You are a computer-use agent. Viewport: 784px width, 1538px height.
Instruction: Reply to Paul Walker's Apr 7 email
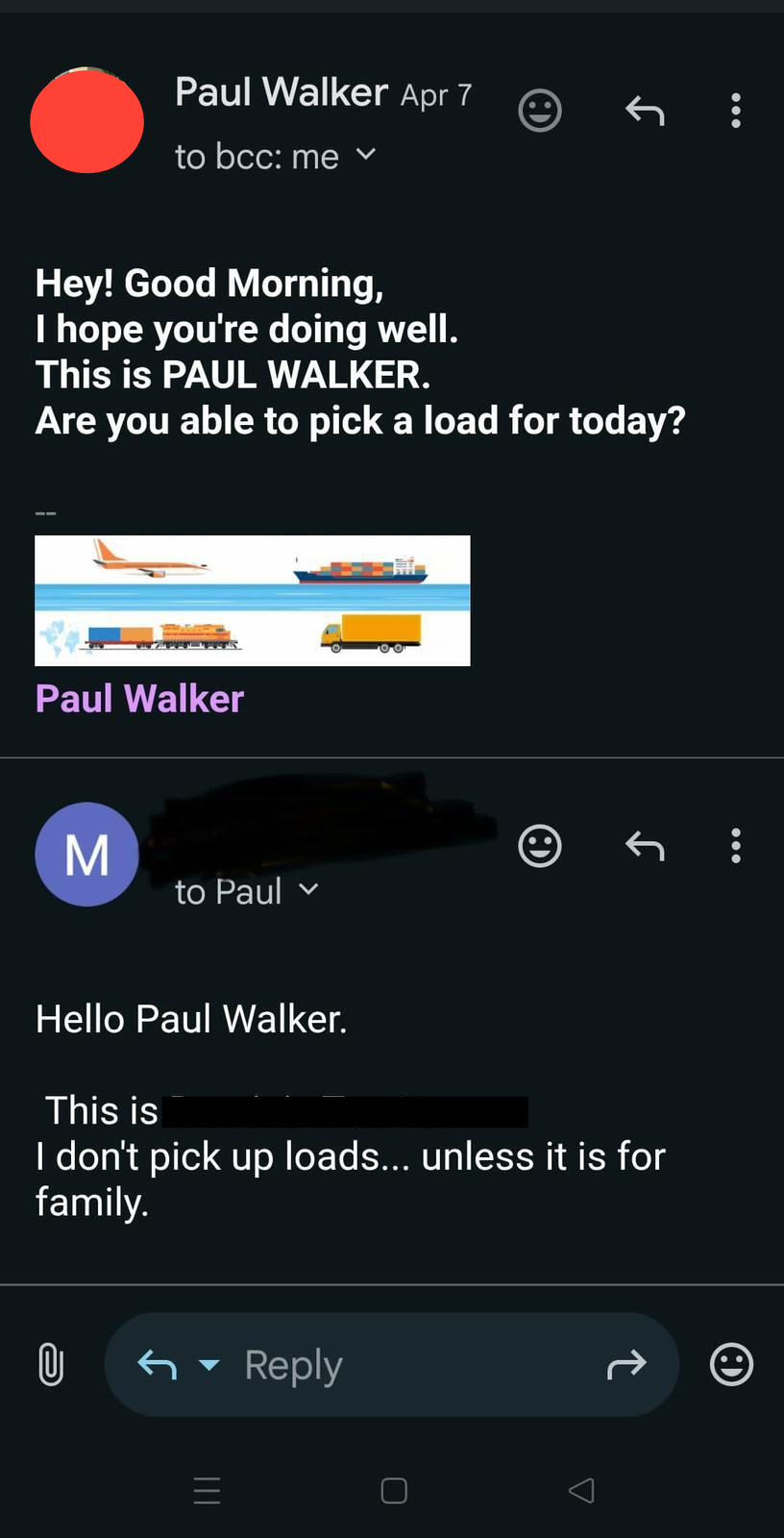pos(645,112)
